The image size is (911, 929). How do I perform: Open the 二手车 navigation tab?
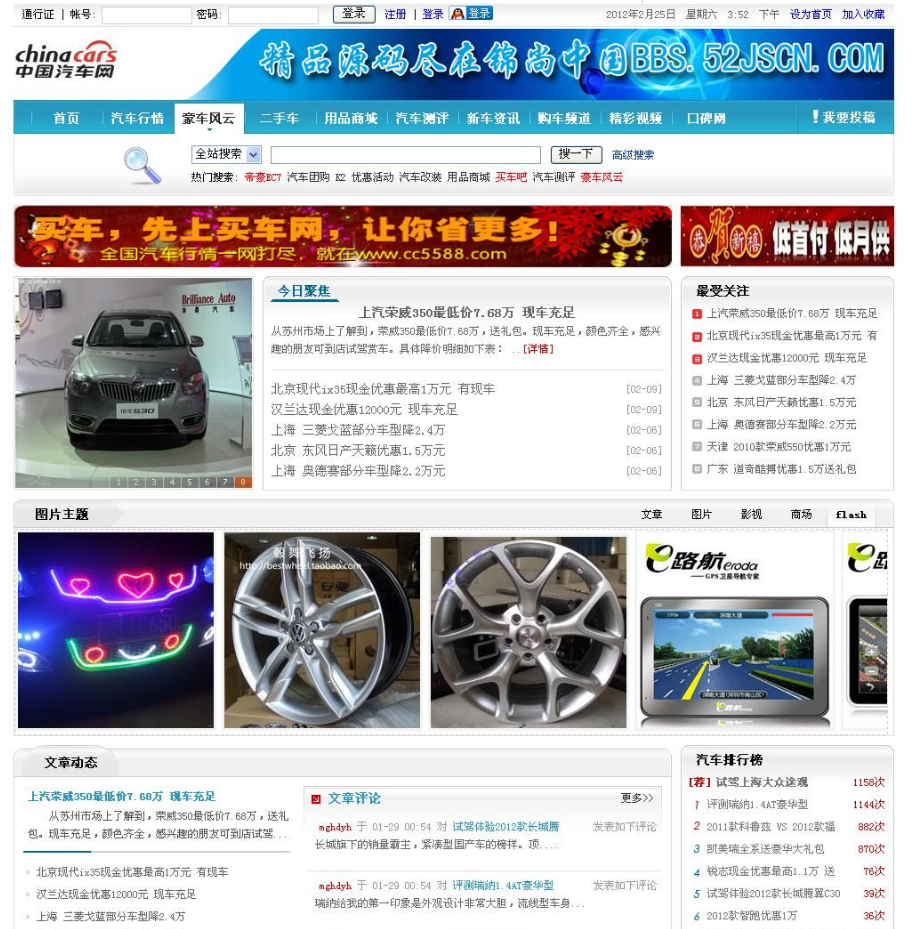[279, 118]
